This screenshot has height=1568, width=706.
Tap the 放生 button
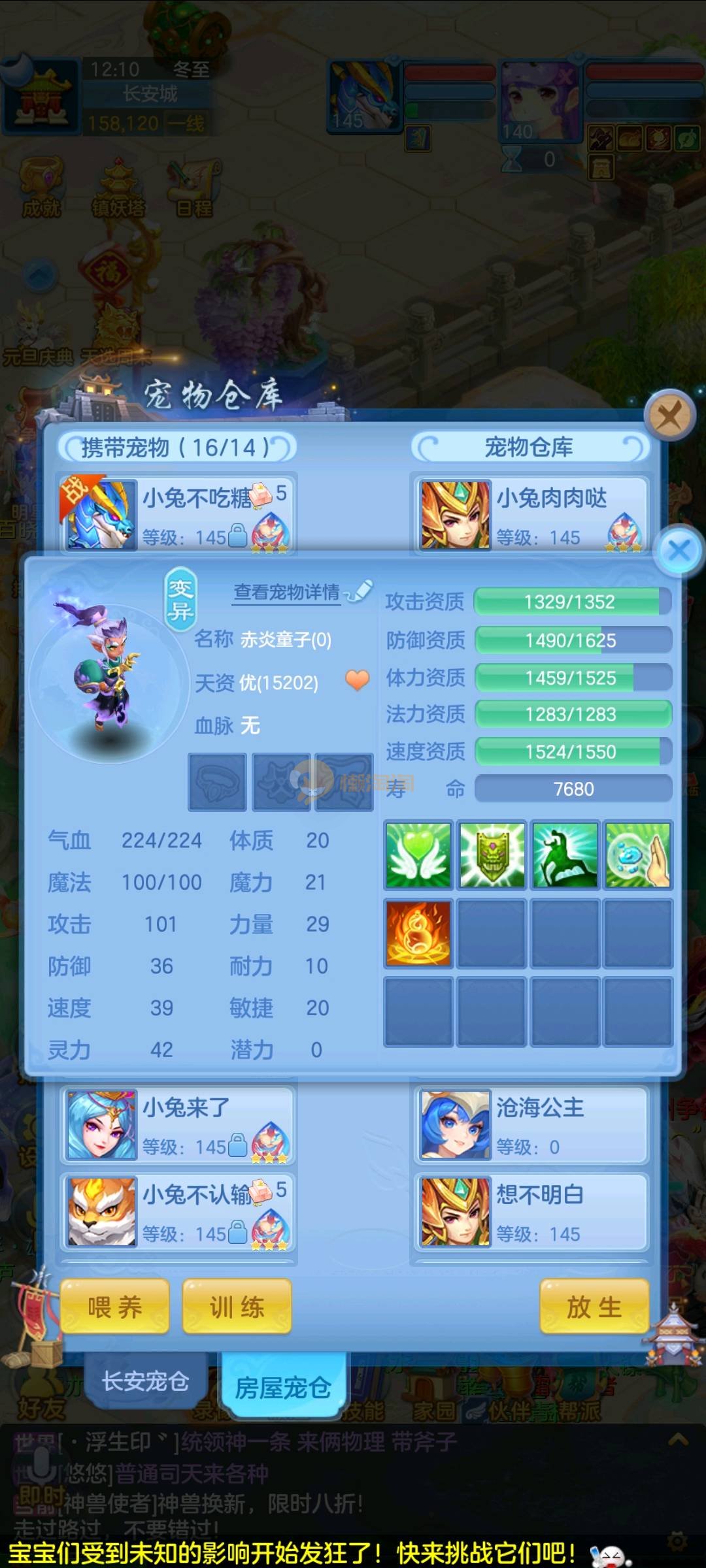(x=594, y=1307)
